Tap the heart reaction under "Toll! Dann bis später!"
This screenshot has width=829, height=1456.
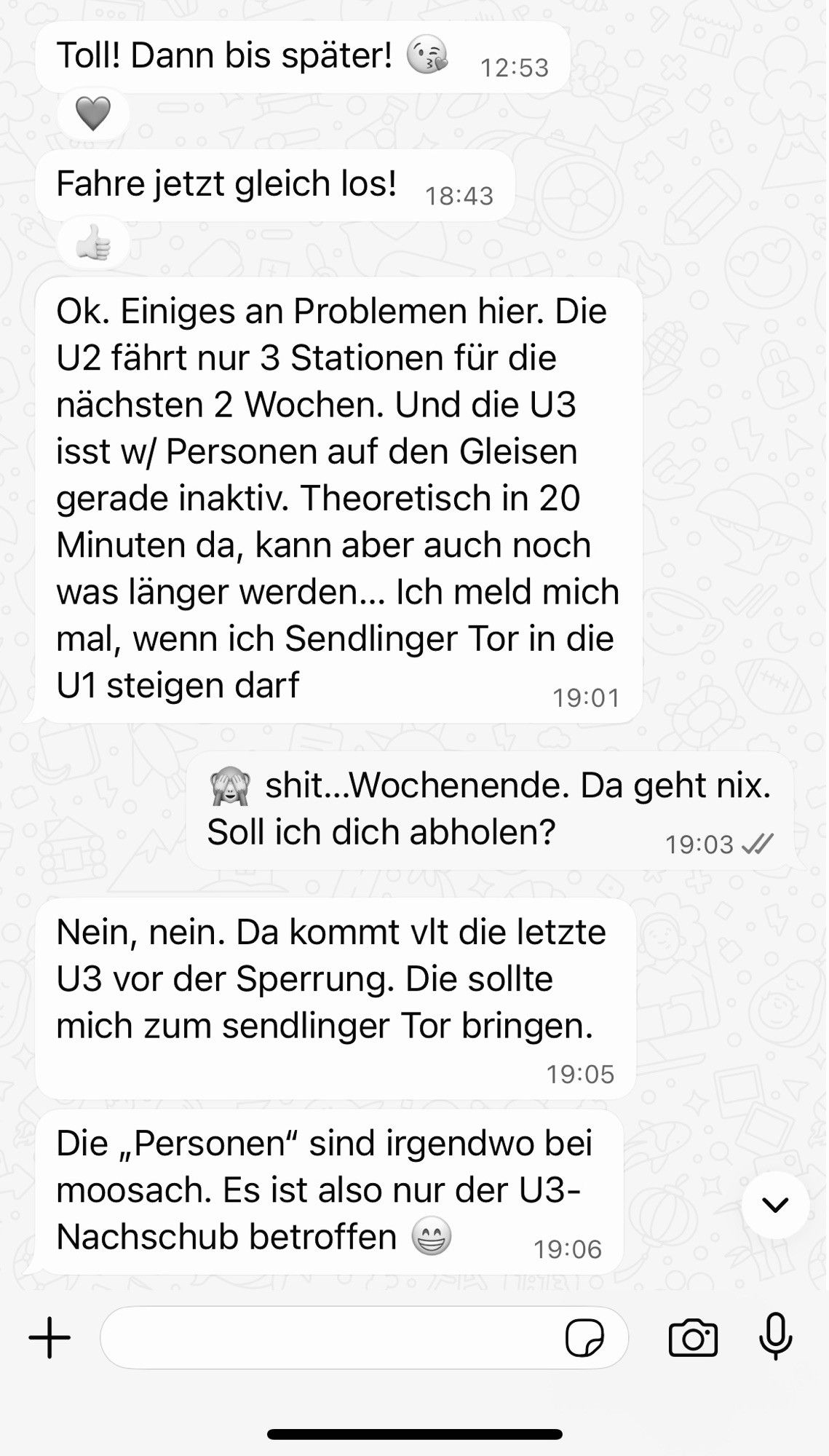pos(93,114)
